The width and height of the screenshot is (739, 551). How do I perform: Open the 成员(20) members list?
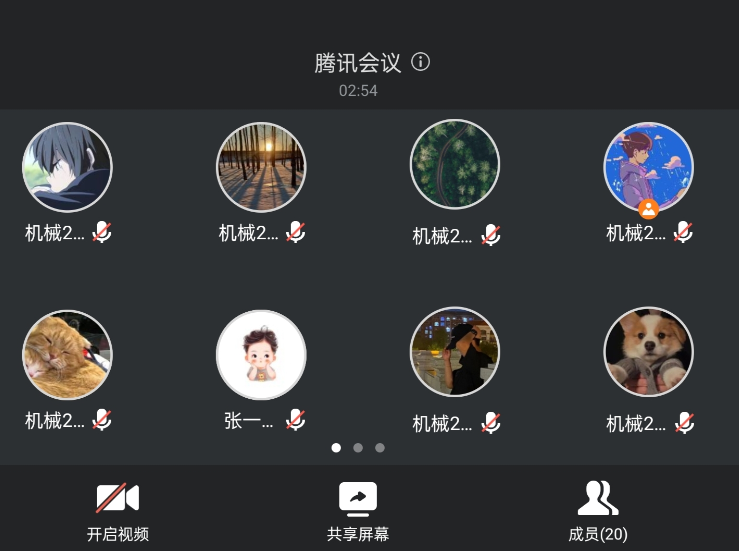[x=598, y=510]
